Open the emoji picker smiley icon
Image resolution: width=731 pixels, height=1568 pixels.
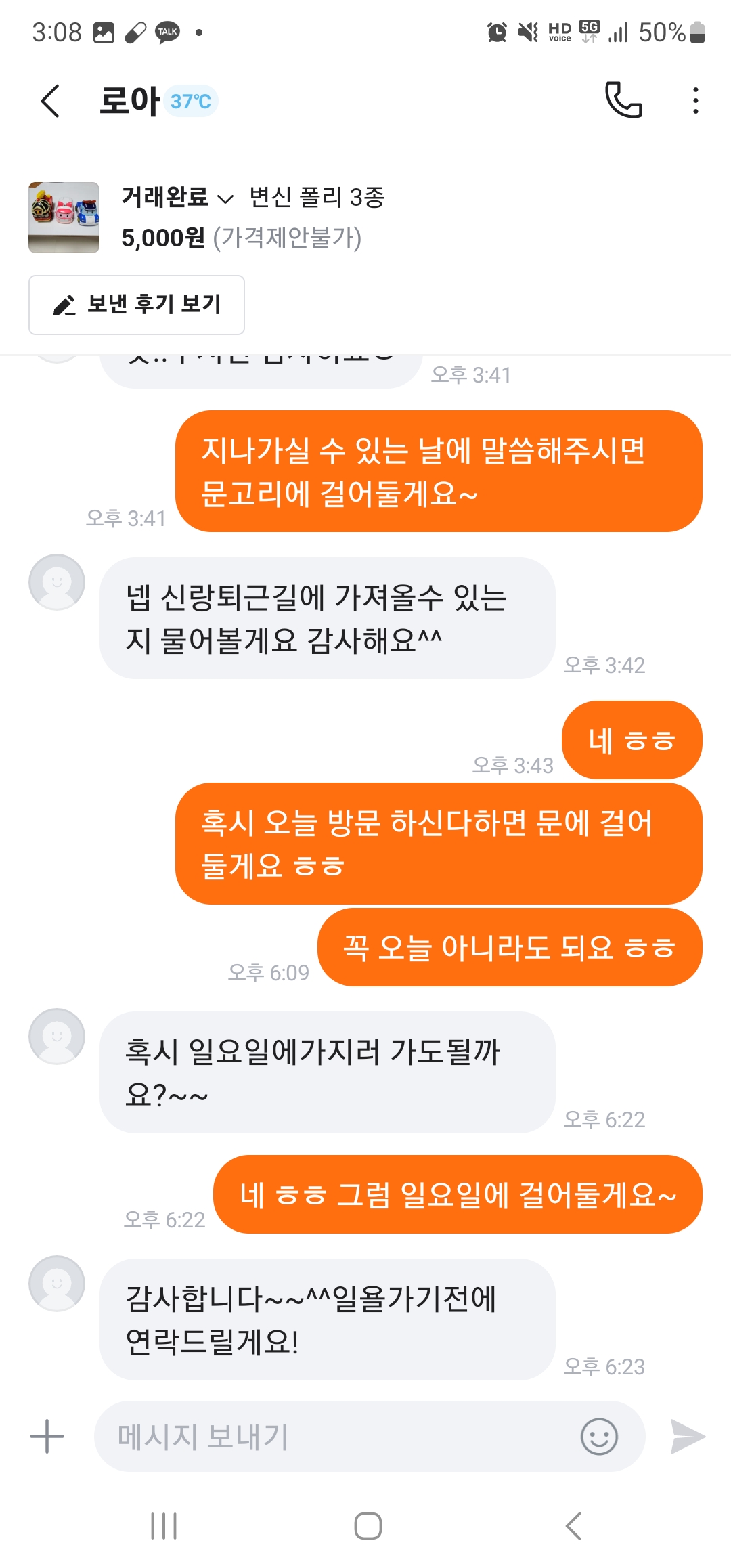click(599, 1436)
